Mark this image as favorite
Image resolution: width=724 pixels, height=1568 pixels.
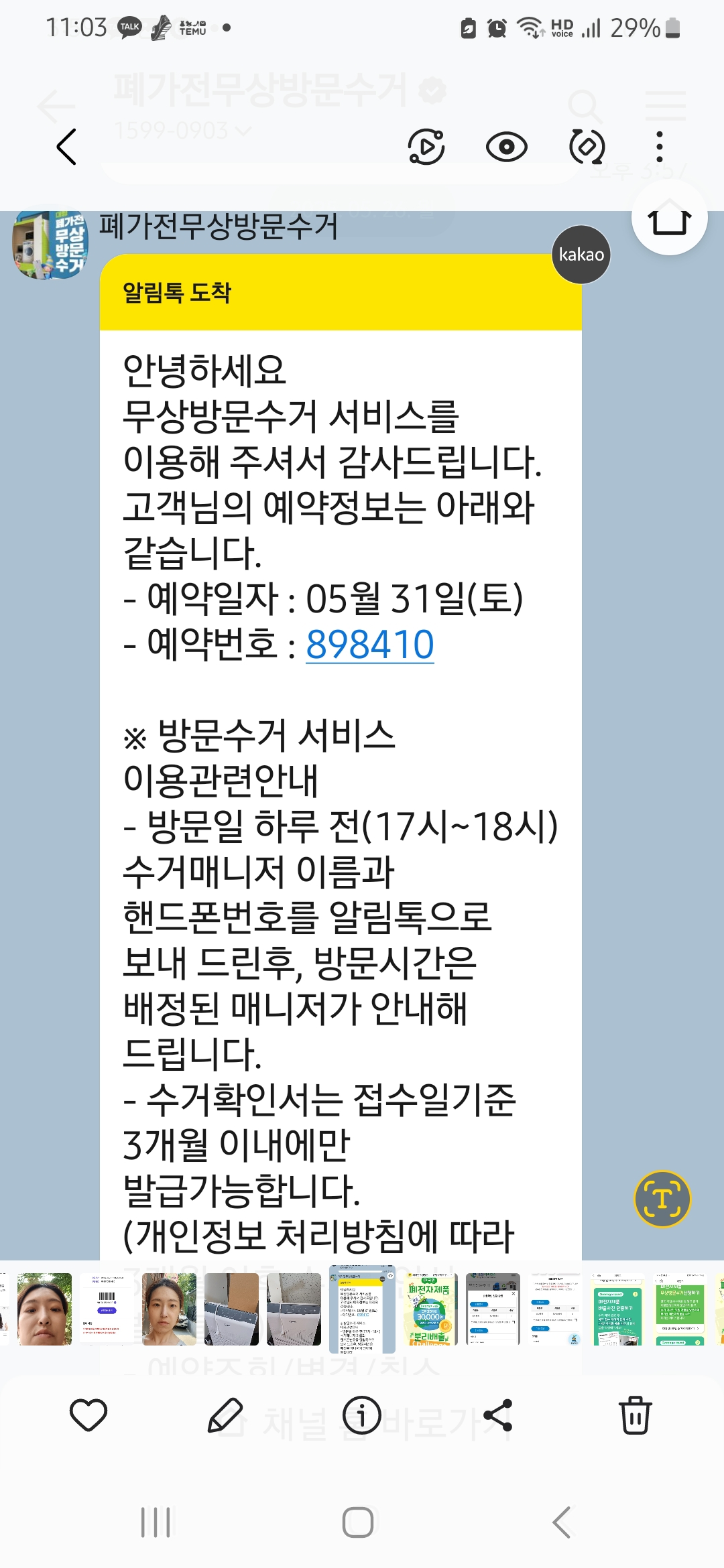pos(88,1415)
